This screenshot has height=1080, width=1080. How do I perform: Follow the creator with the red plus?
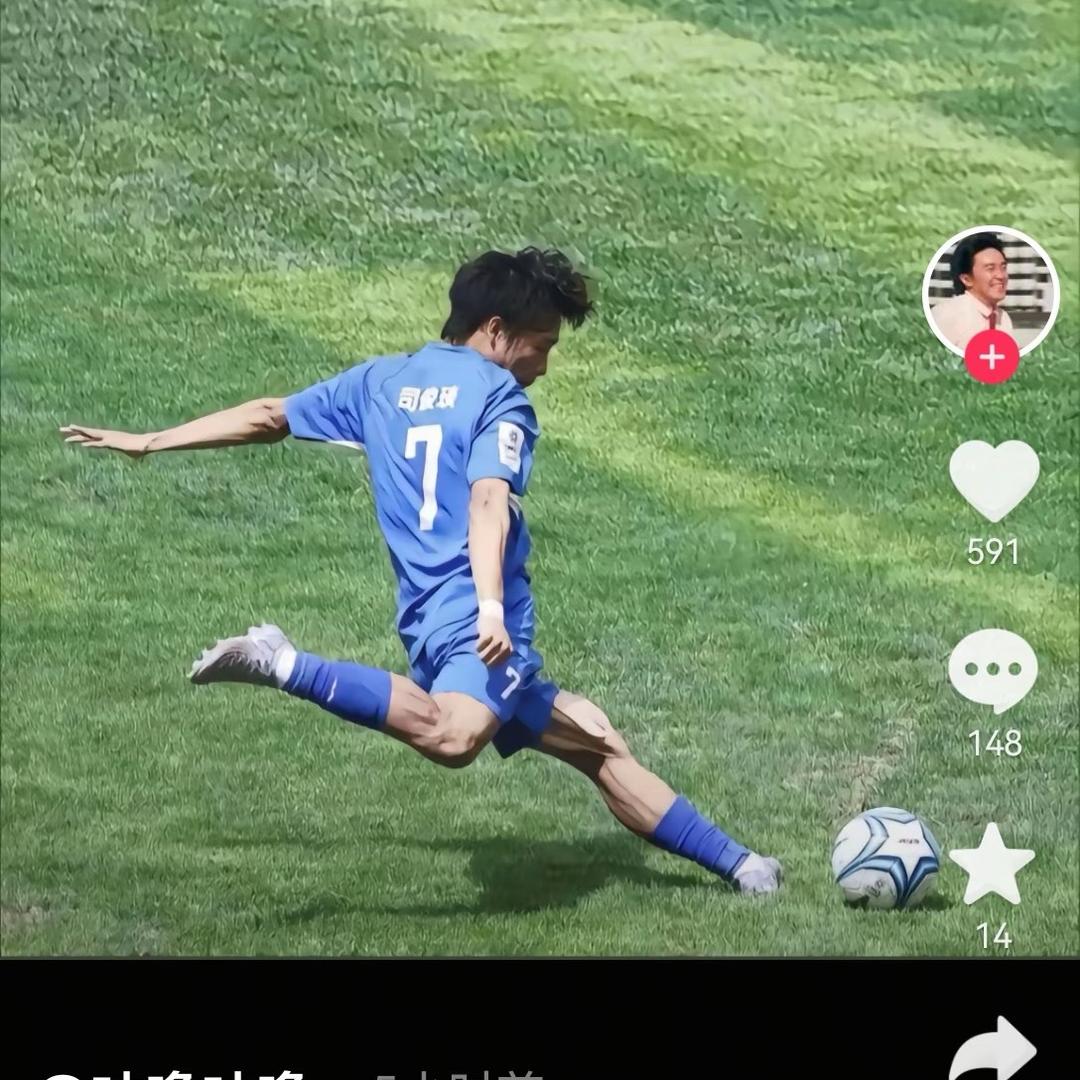click(x=992, y=357)
